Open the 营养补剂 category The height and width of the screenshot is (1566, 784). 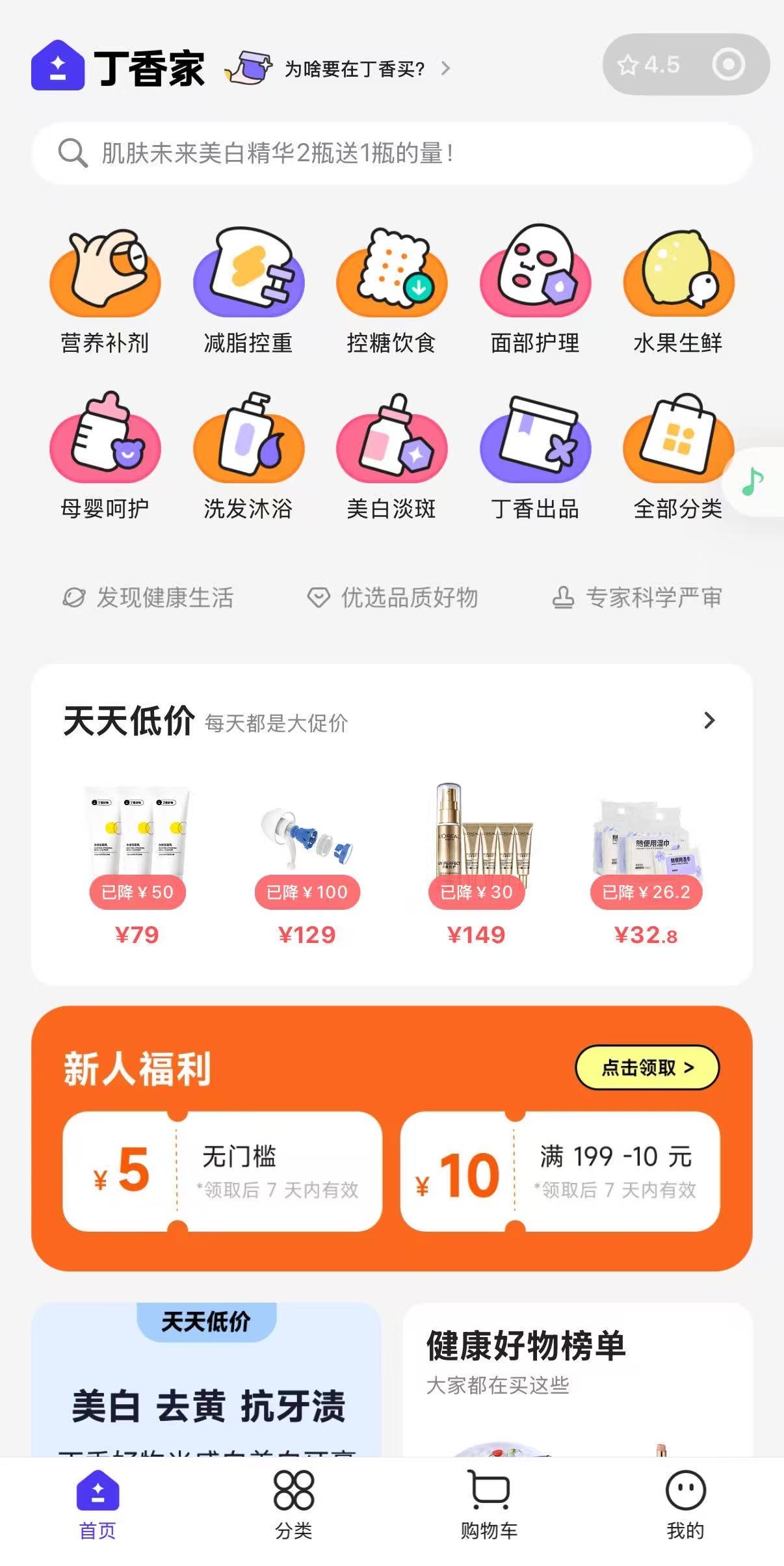click(105, 291)
